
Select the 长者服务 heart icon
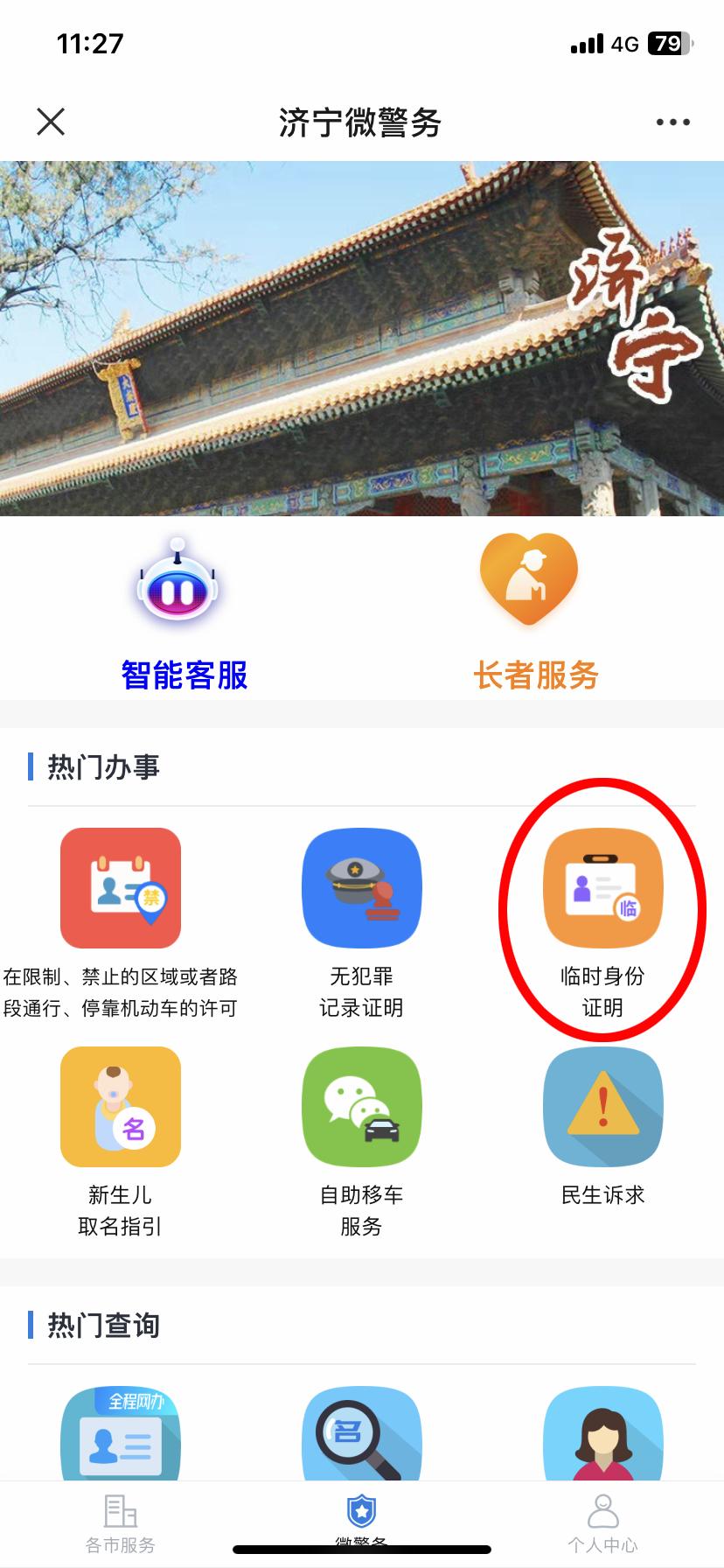(x=528, y=577)
